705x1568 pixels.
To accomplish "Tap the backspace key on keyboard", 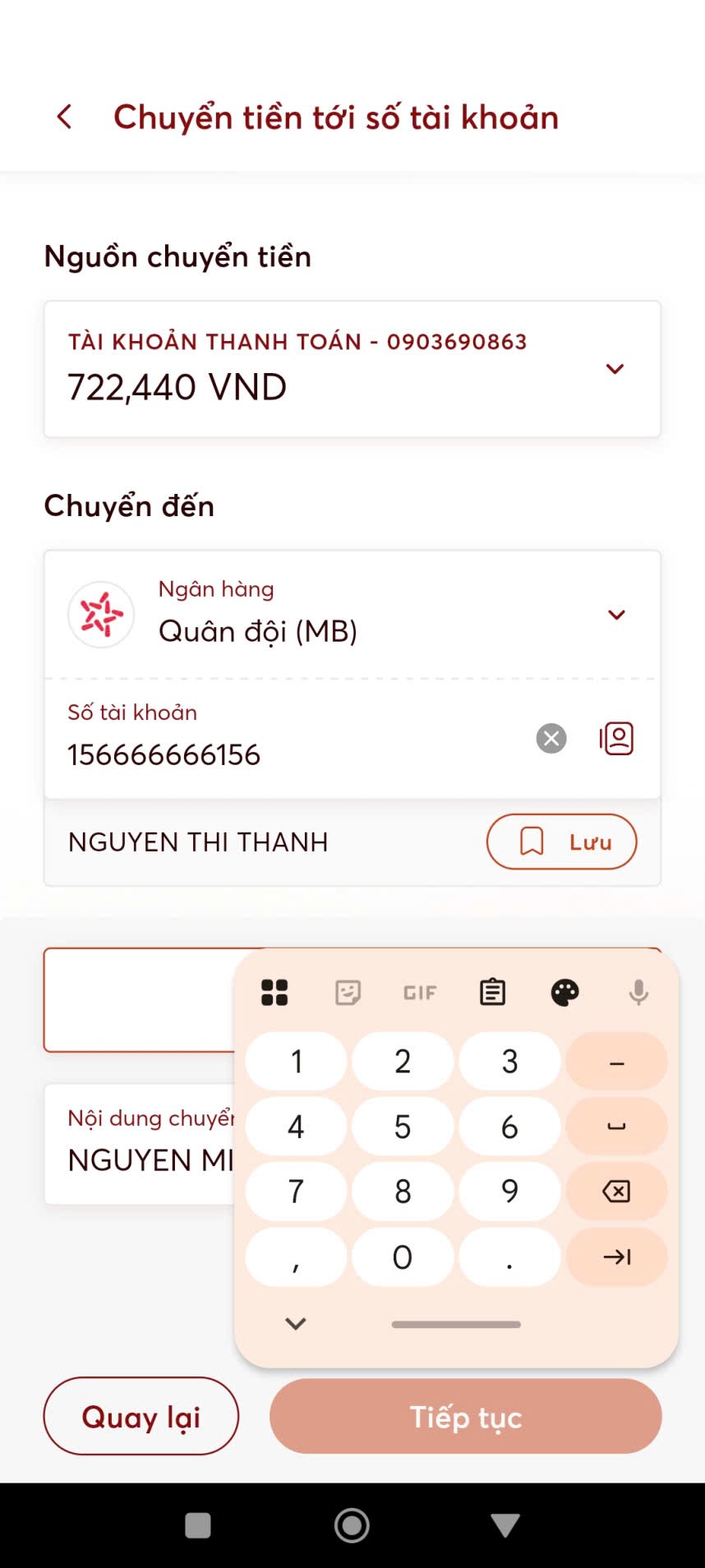I will click(x=616, y=1191).
